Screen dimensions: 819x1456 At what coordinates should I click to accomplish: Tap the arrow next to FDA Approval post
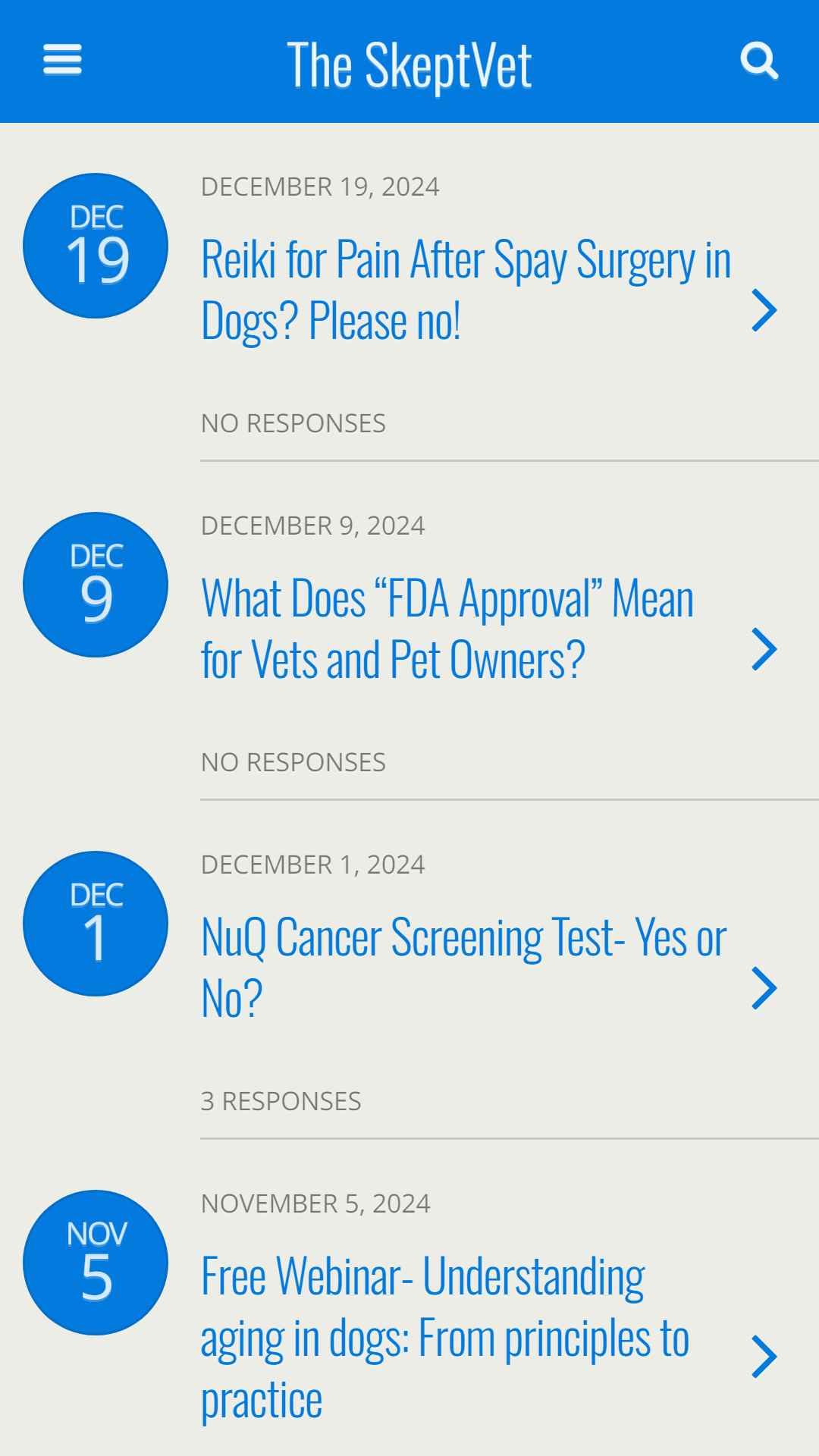[764, 649]
